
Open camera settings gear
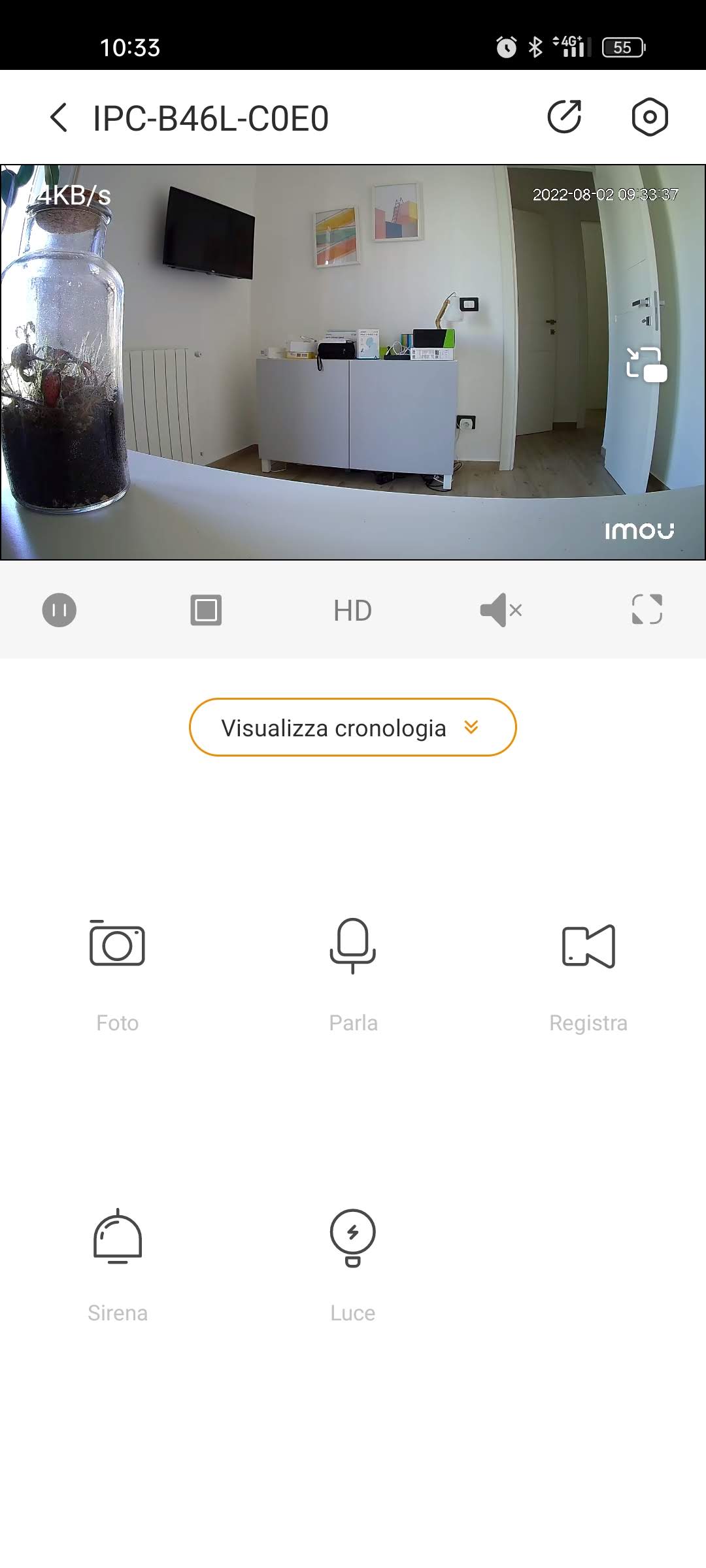pyautogui.click(x=649, y=118)
